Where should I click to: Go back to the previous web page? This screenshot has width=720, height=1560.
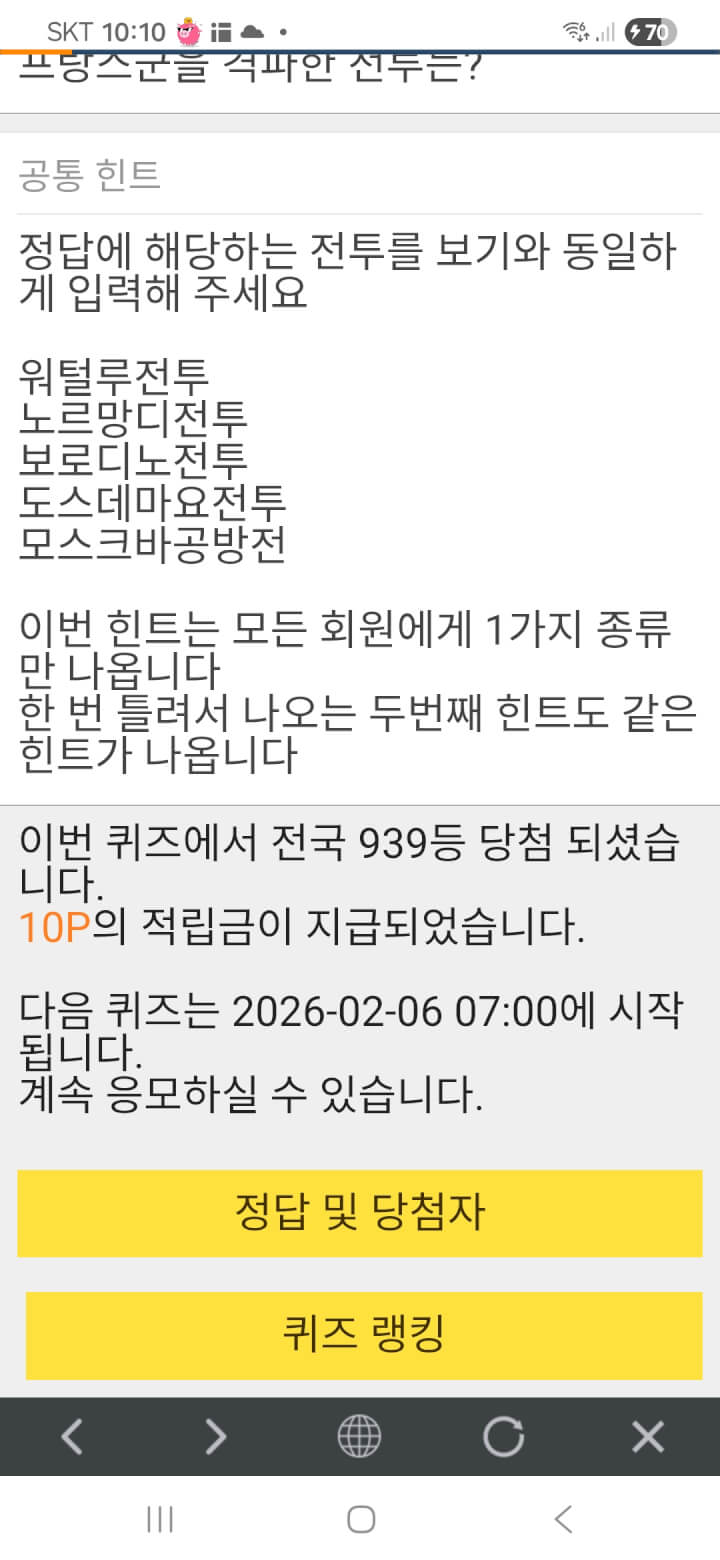[72, 1437]
